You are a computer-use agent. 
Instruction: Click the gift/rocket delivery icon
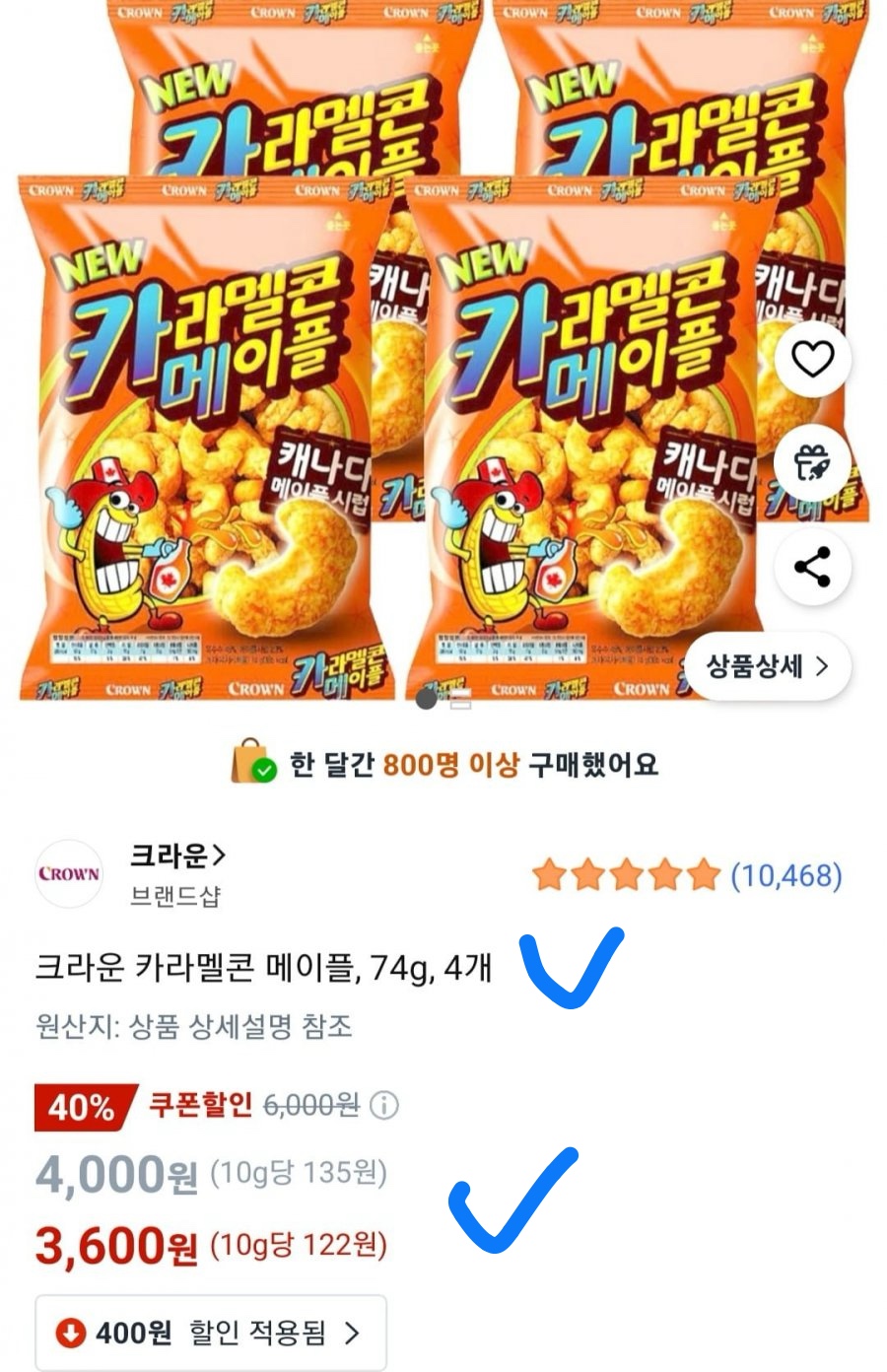click(811, 461)
